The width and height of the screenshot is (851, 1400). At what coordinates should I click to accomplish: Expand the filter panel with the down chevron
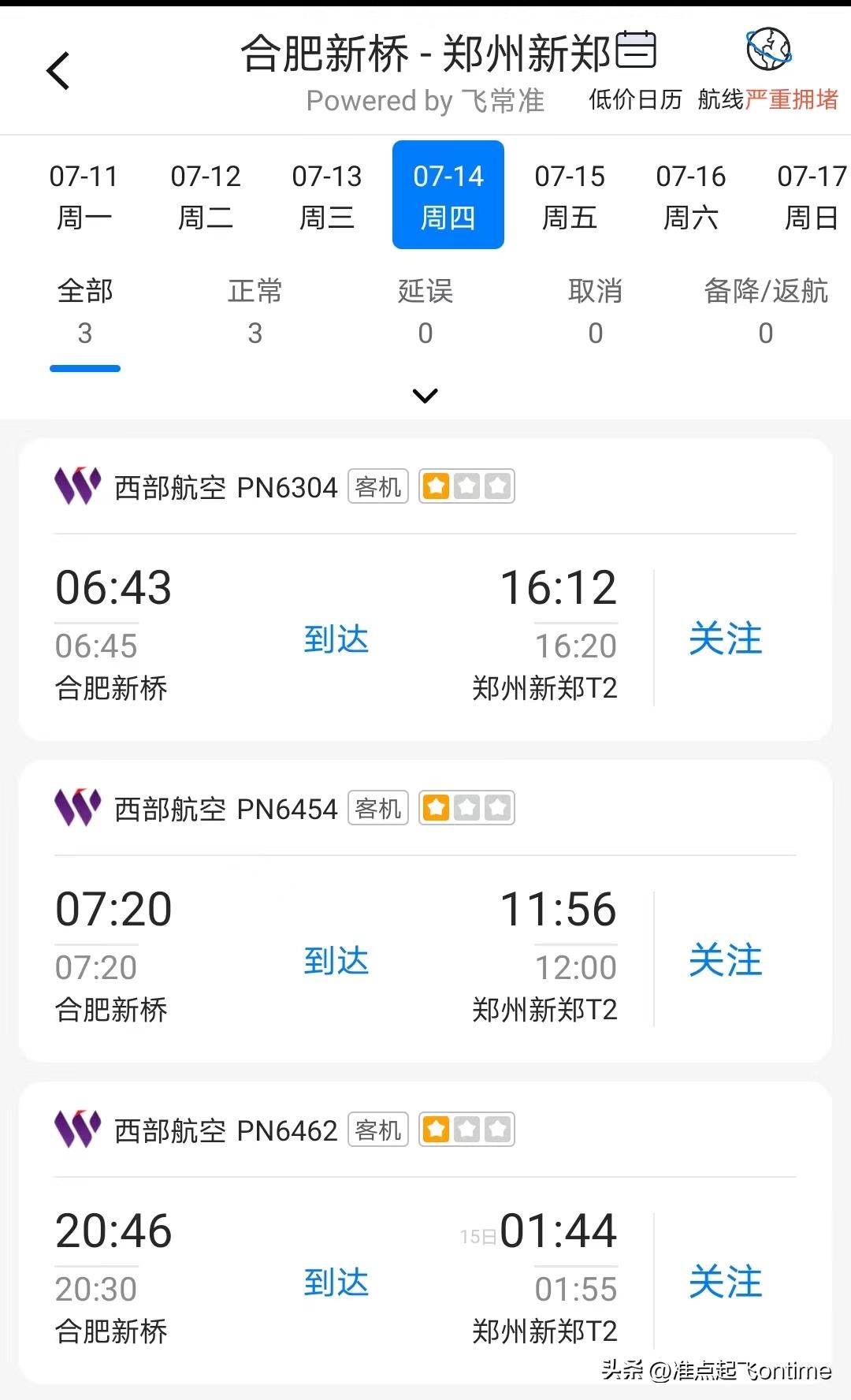pyautogui.click(x=425, y=396)
